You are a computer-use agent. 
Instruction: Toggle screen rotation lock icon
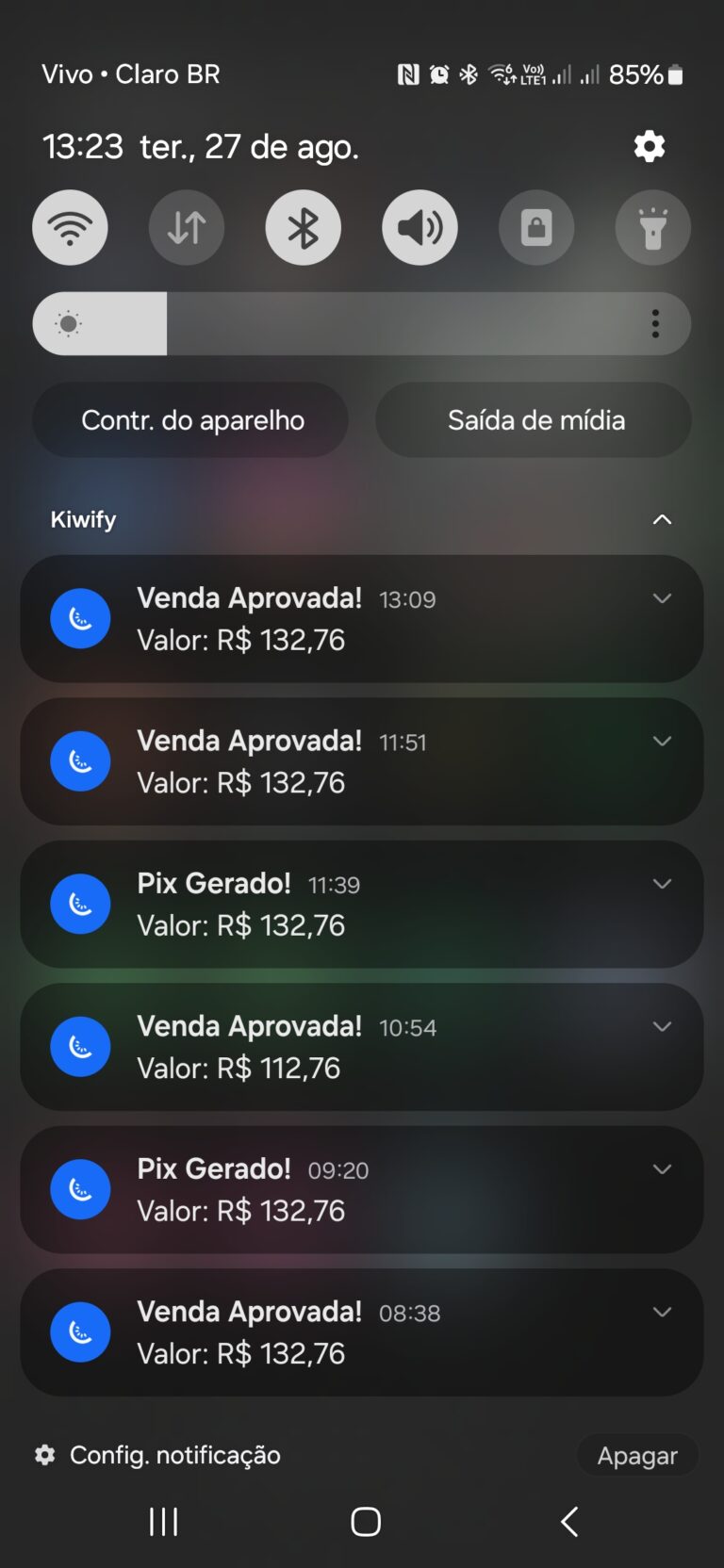coord(535,227)
